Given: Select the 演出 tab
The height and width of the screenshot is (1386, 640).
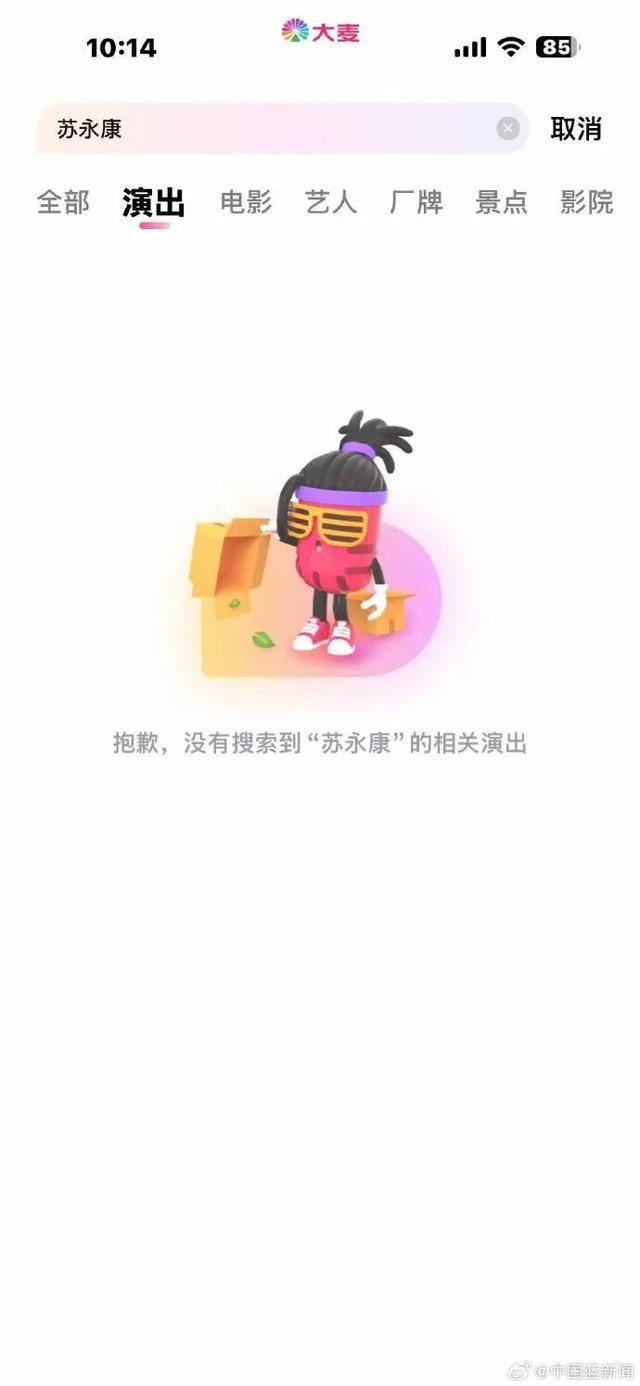Looking at the screenshot, I should pyautogui.click(x=153, y=202).
